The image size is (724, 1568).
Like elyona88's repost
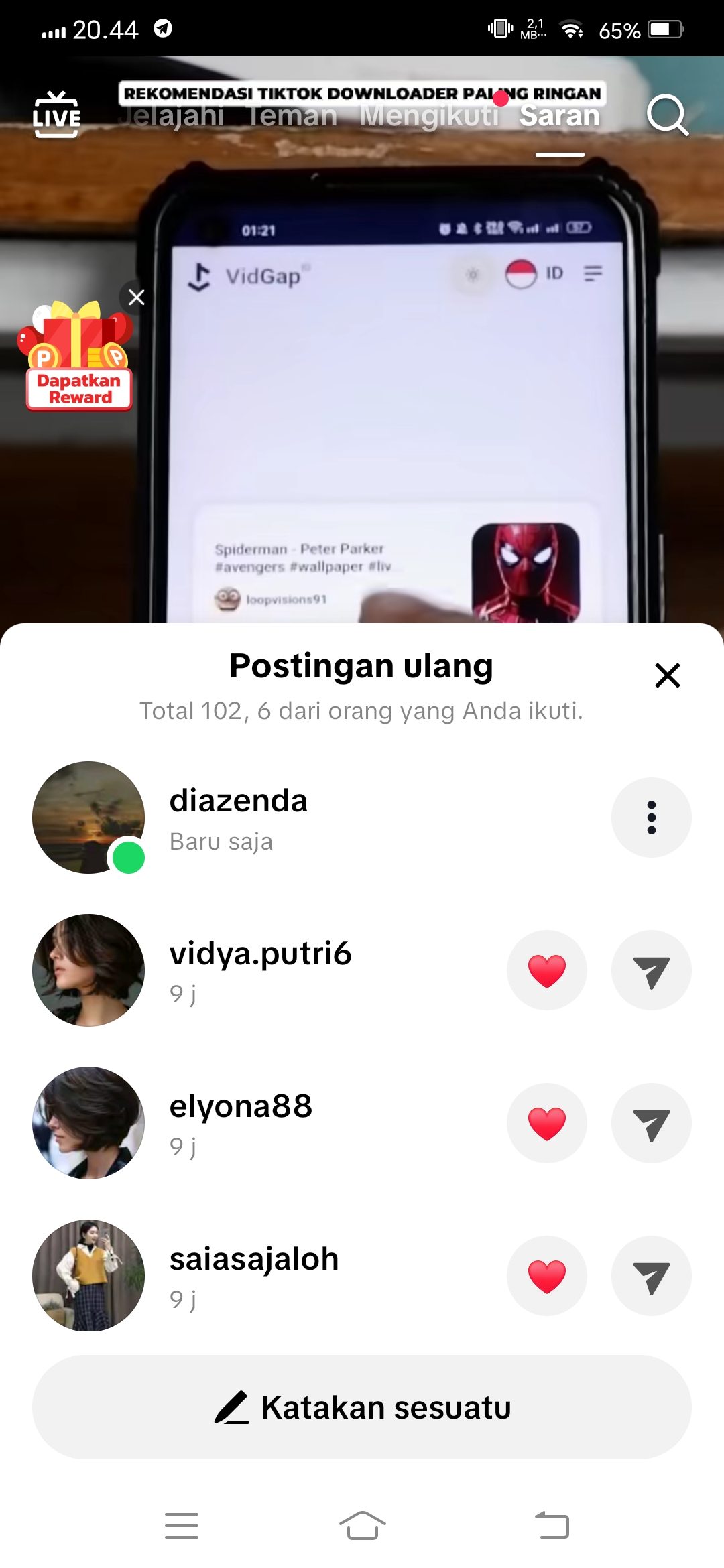[x=547, y=1123]
